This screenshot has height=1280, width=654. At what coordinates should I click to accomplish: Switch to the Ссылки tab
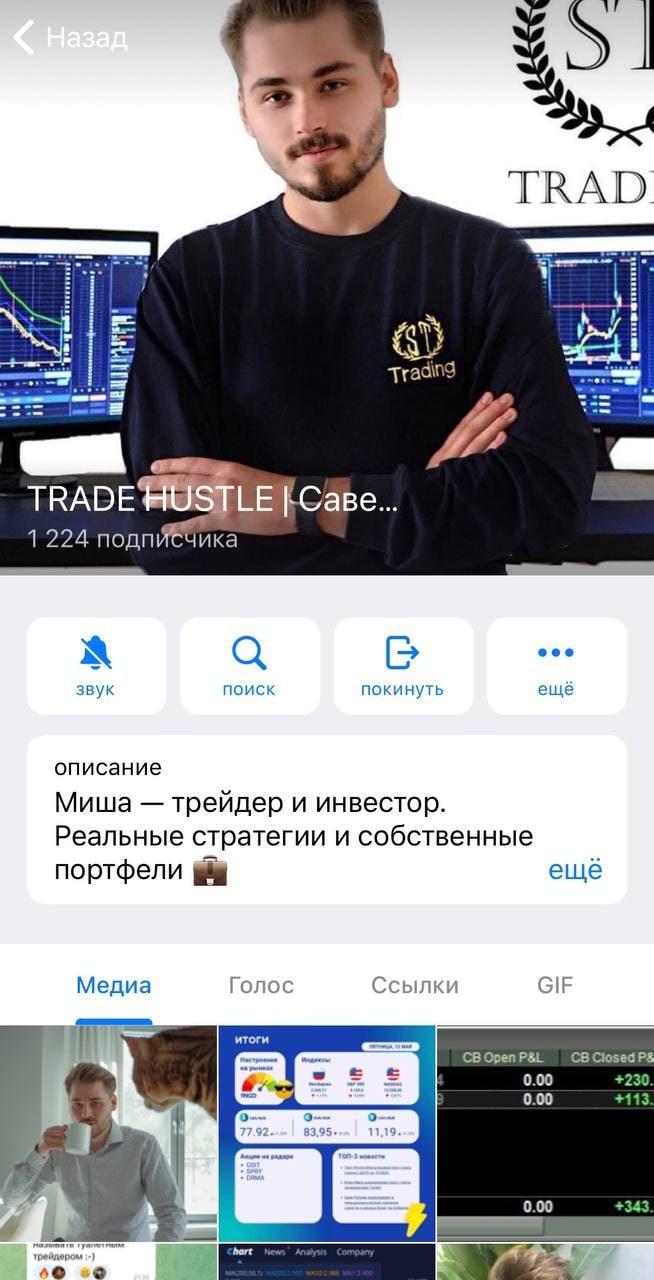414,985
